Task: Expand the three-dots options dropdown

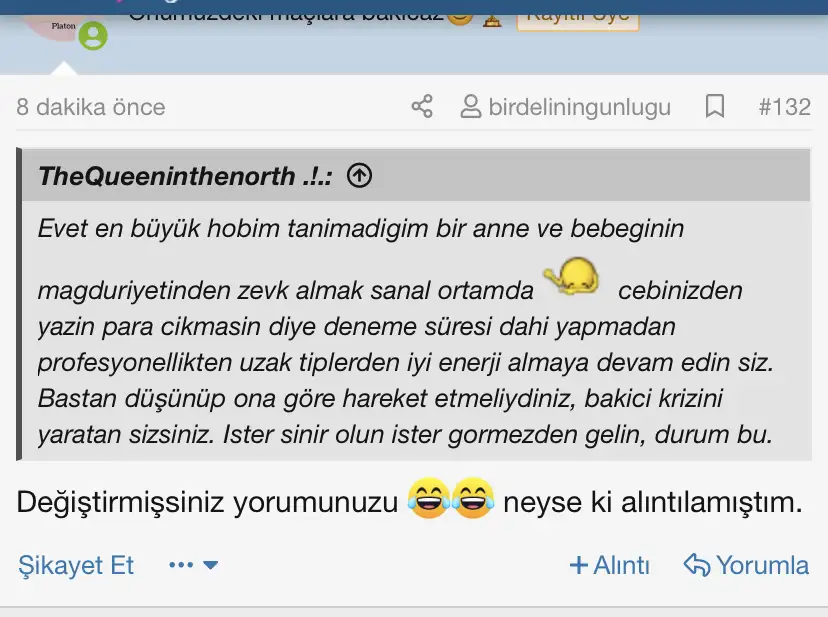Action: click(193, 565)
